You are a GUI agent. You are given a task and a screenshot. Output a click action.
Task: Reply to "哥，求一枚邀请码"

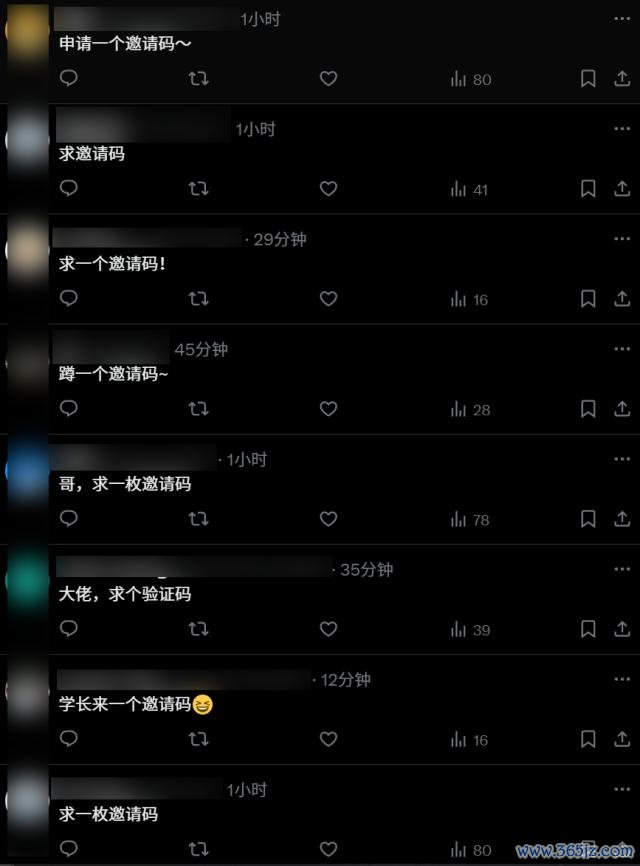point(69,518)
